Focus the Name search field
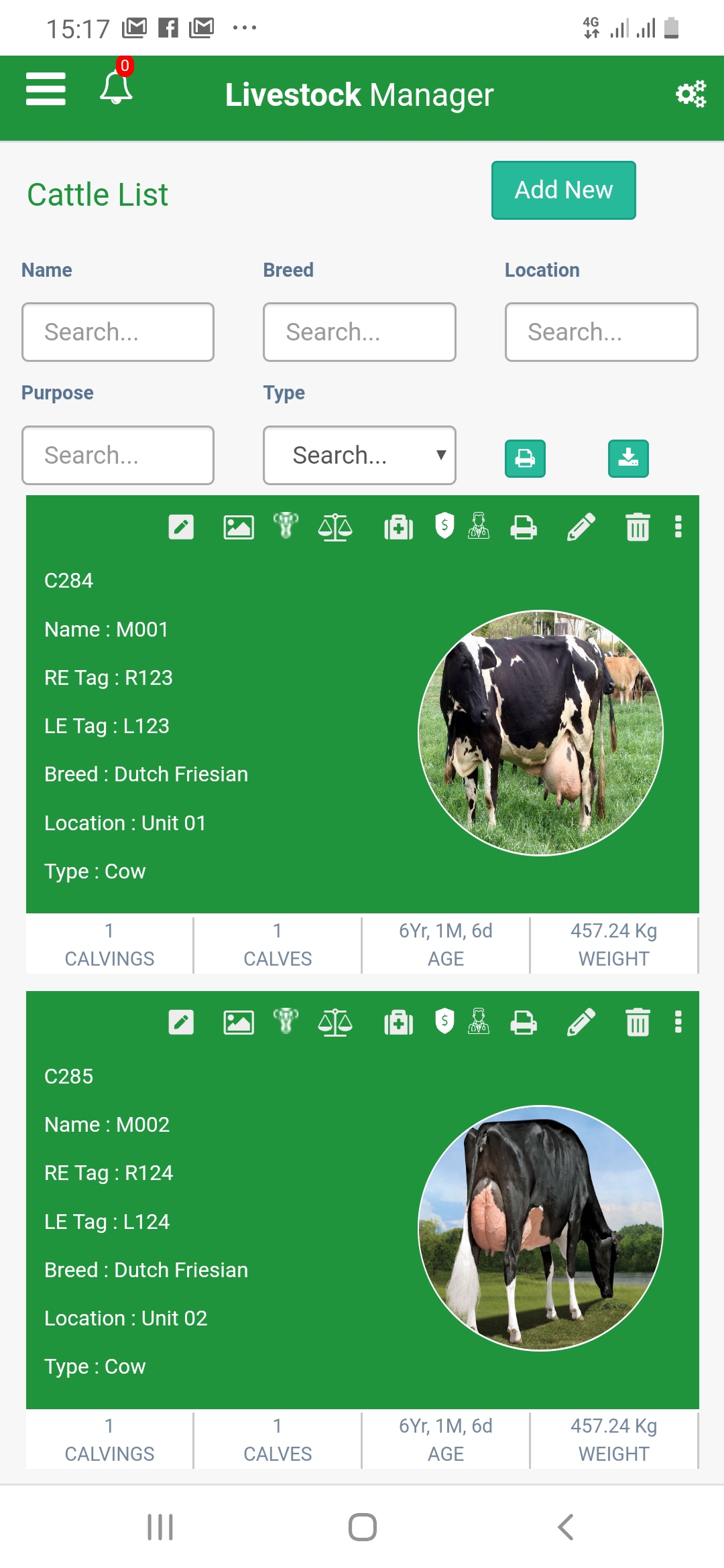This screenshot has width=724, height=1568. pyautogui.click(x=118, y=332)
